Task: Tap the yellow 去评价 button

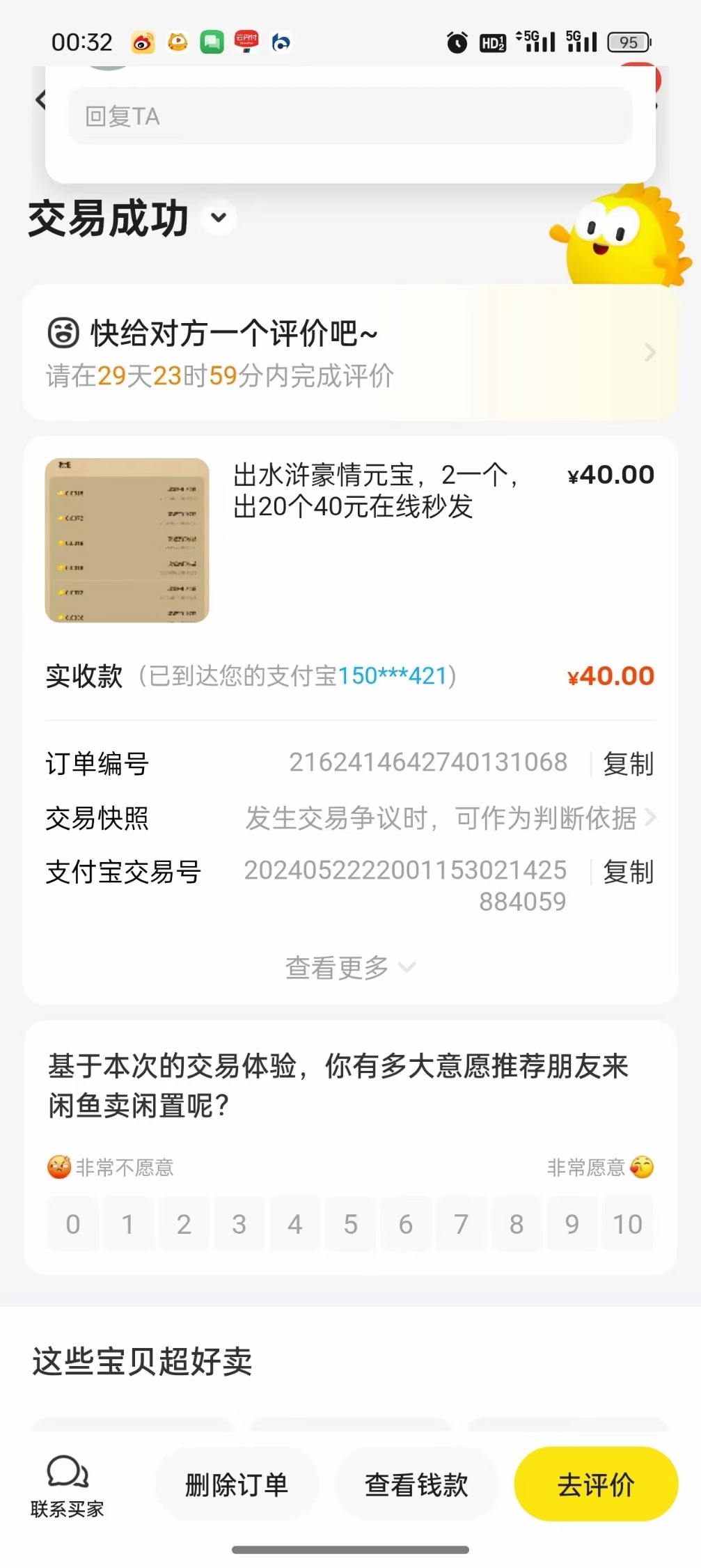Action: [596, 1484]
